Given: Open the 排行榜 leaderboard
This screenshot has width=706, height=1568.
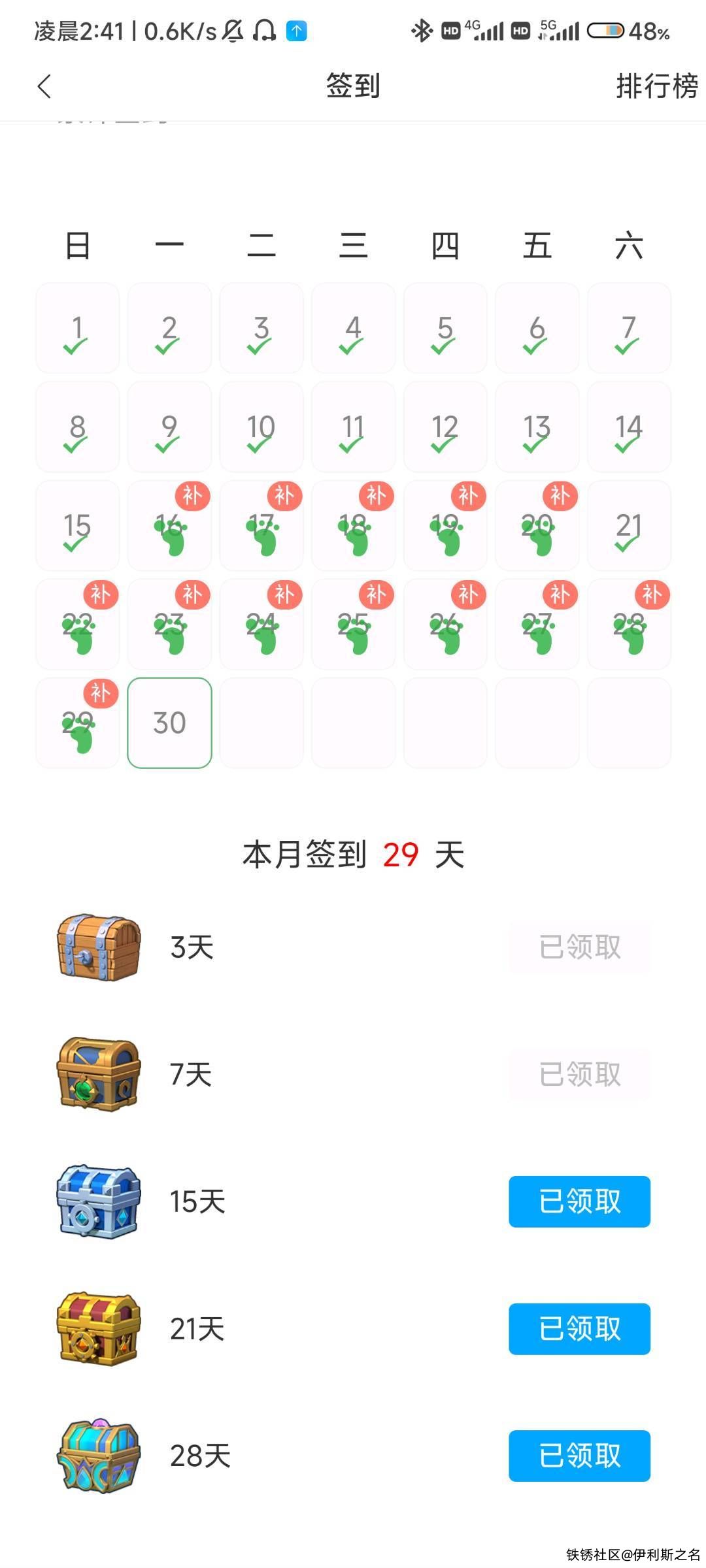Looking at the screenshot, I should coord(656,86).
